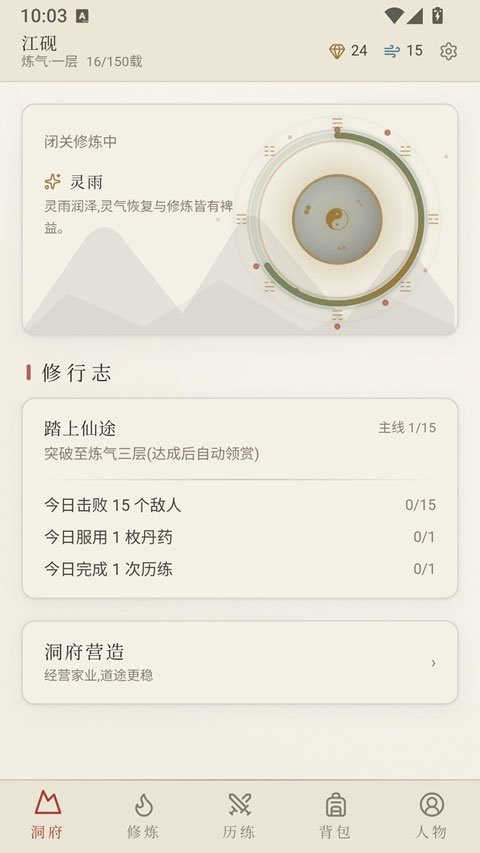Viewport: 480px width, 853px height.
Task: Open the 踏上仙途 main quest
Action: coord(240,441)
